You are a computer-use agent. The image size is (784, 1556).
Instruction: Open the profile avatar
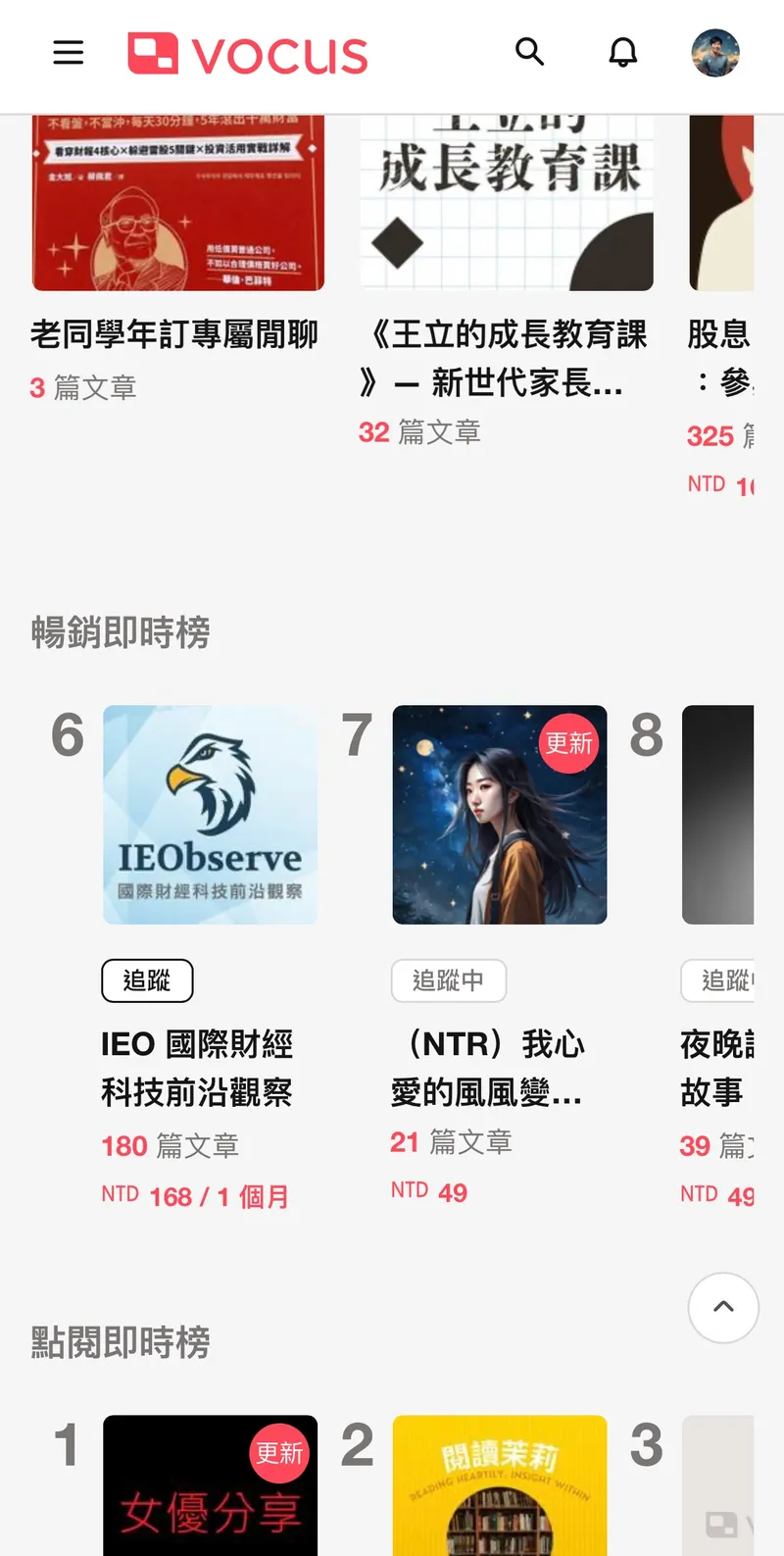click(x=715, y=53)
